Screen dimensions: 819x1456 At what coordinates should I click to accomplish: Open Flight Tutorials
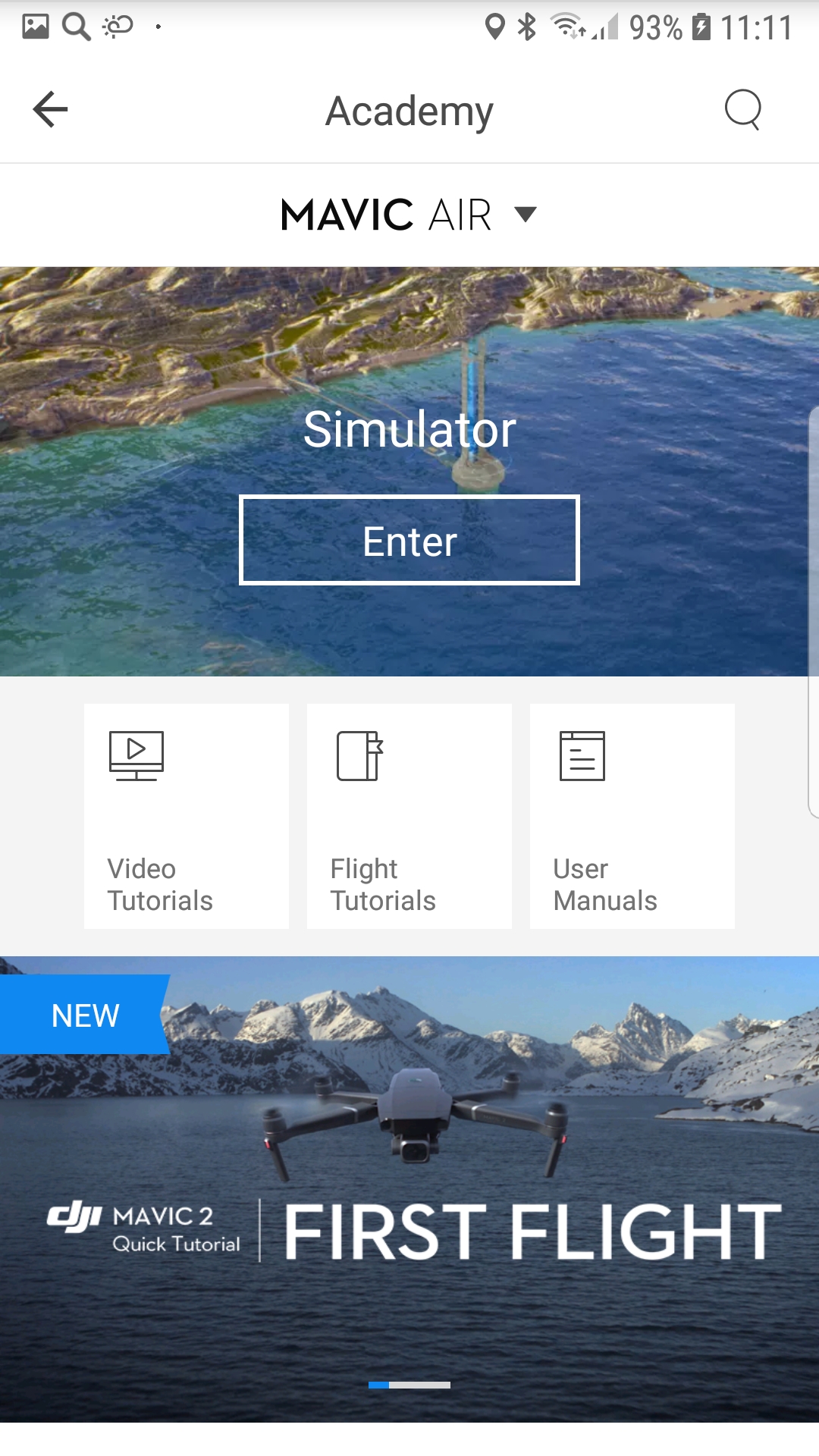[409, 816]
